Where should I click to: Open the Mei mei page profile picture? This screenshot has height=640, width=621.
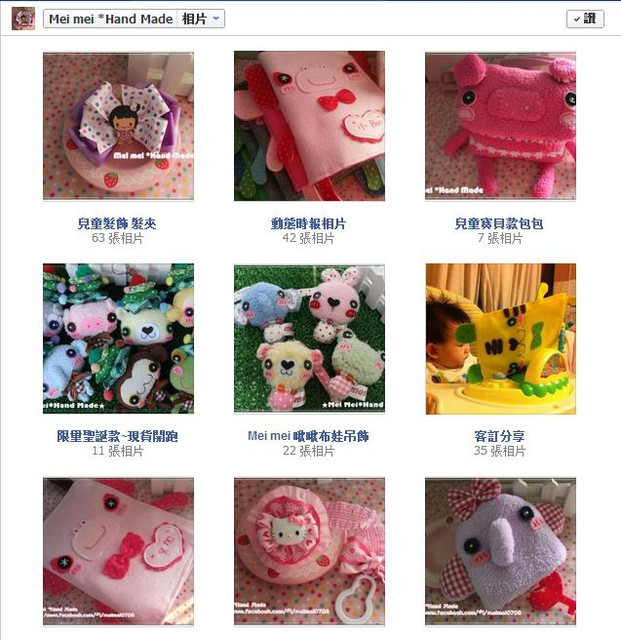[23, 18]
